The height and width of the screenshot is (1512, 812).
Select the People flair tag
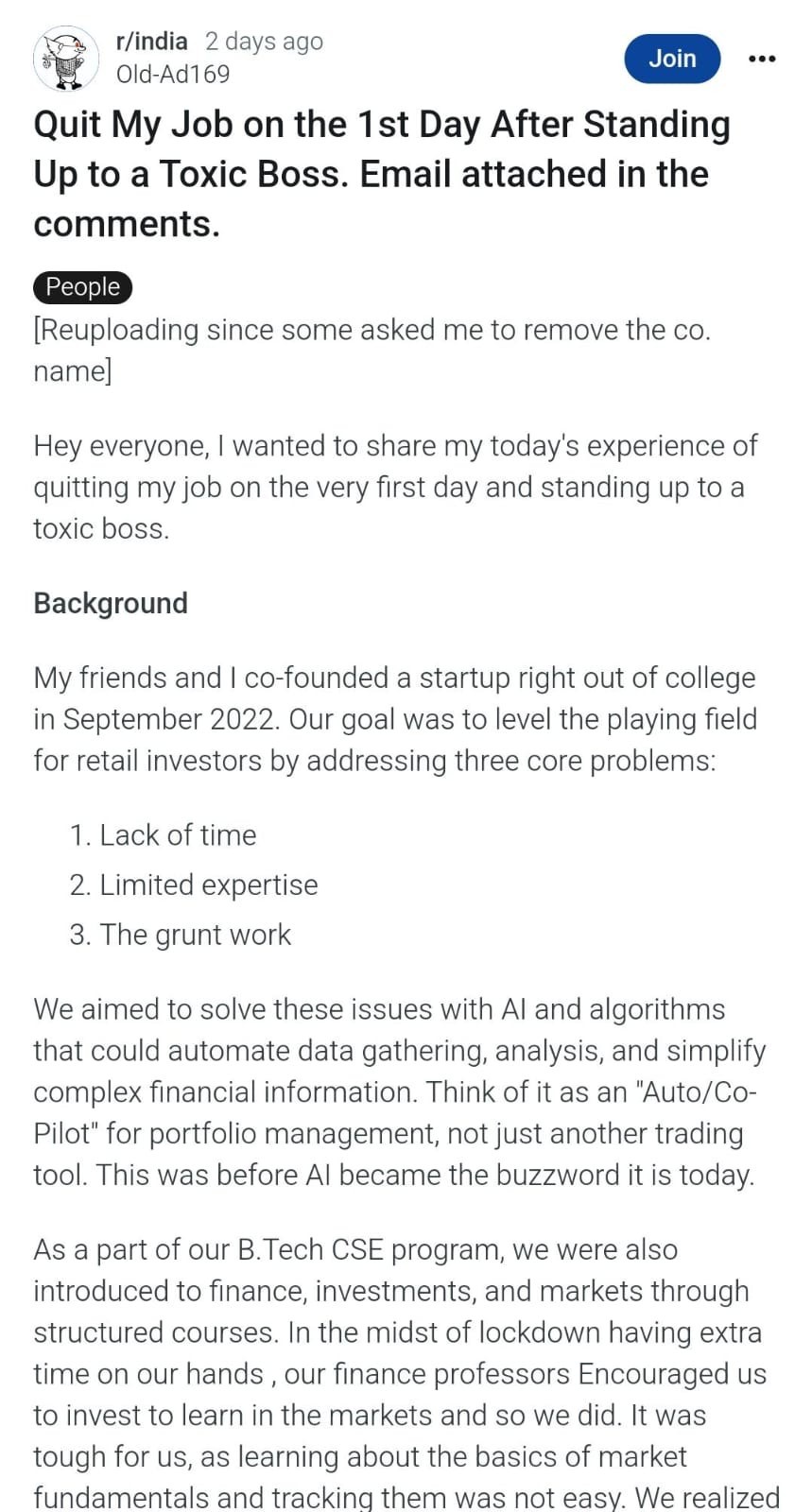pos(82,286)
